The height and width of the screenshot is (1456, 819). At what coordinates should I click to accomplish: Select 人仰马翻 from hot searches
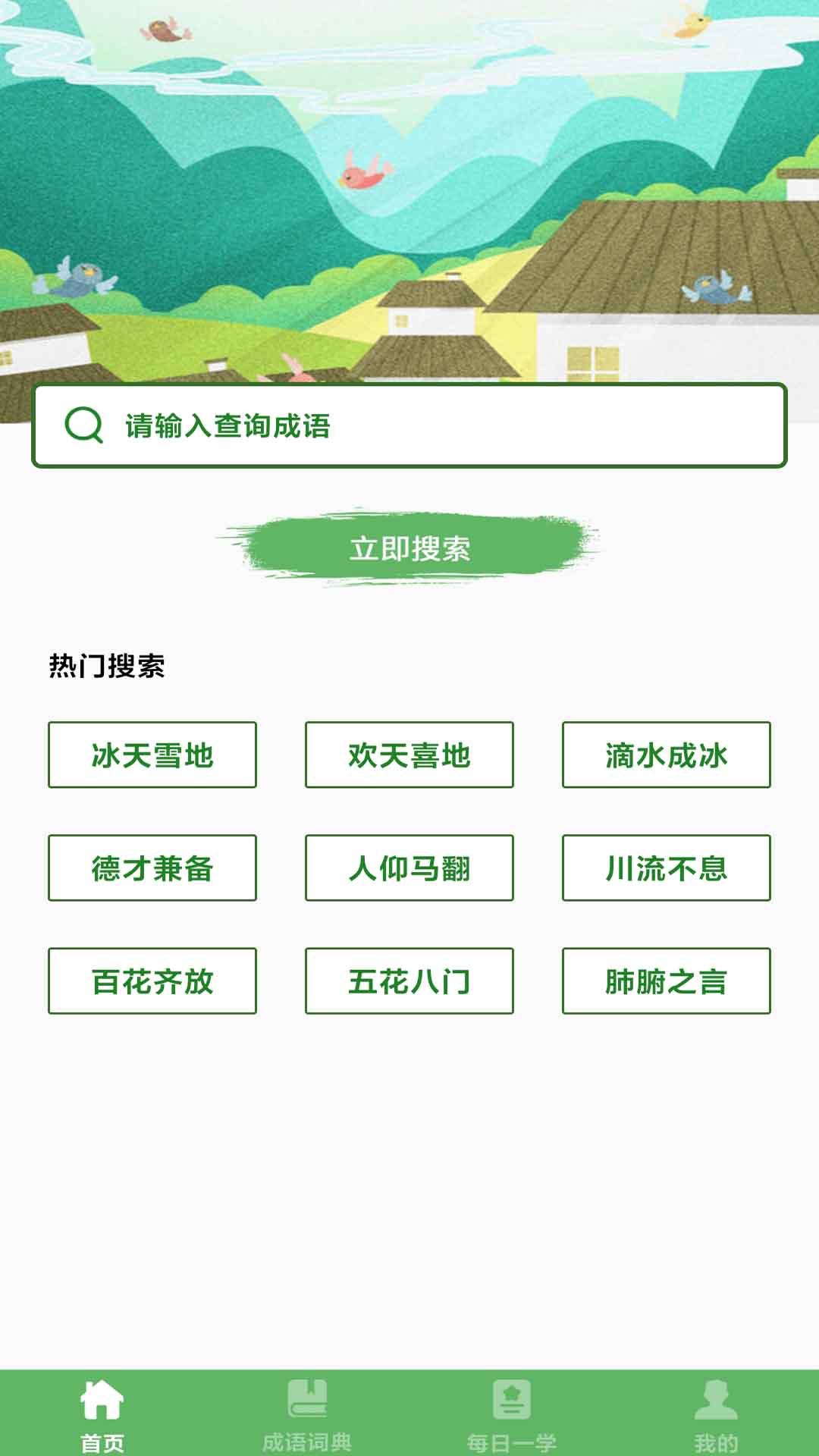409,868
